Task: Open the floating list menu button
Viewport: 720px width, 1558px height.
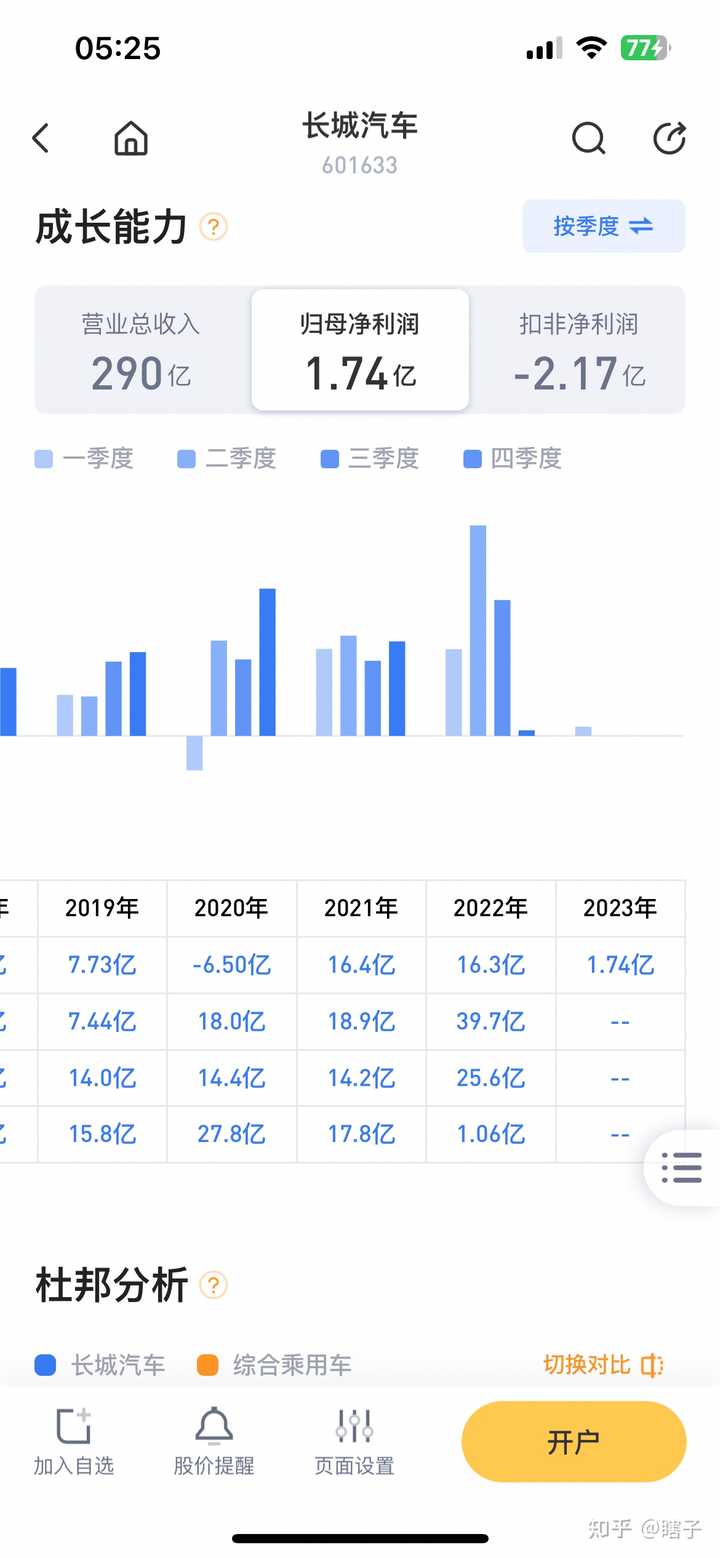Action: pyautogui.click(x=682, y=1167)
